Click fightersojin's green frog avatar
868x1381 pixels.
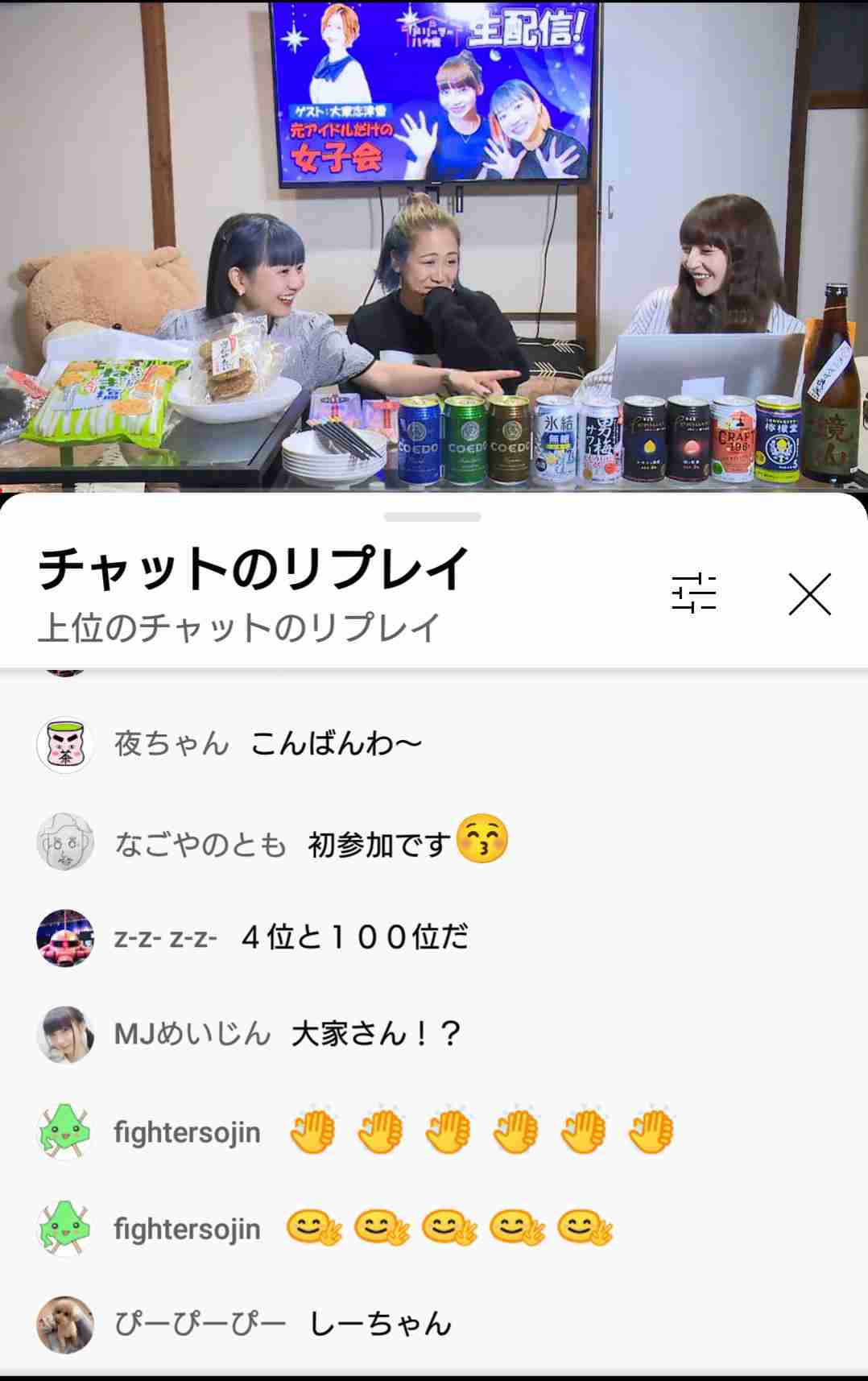pyautogui.click(x=66, y=1132)
